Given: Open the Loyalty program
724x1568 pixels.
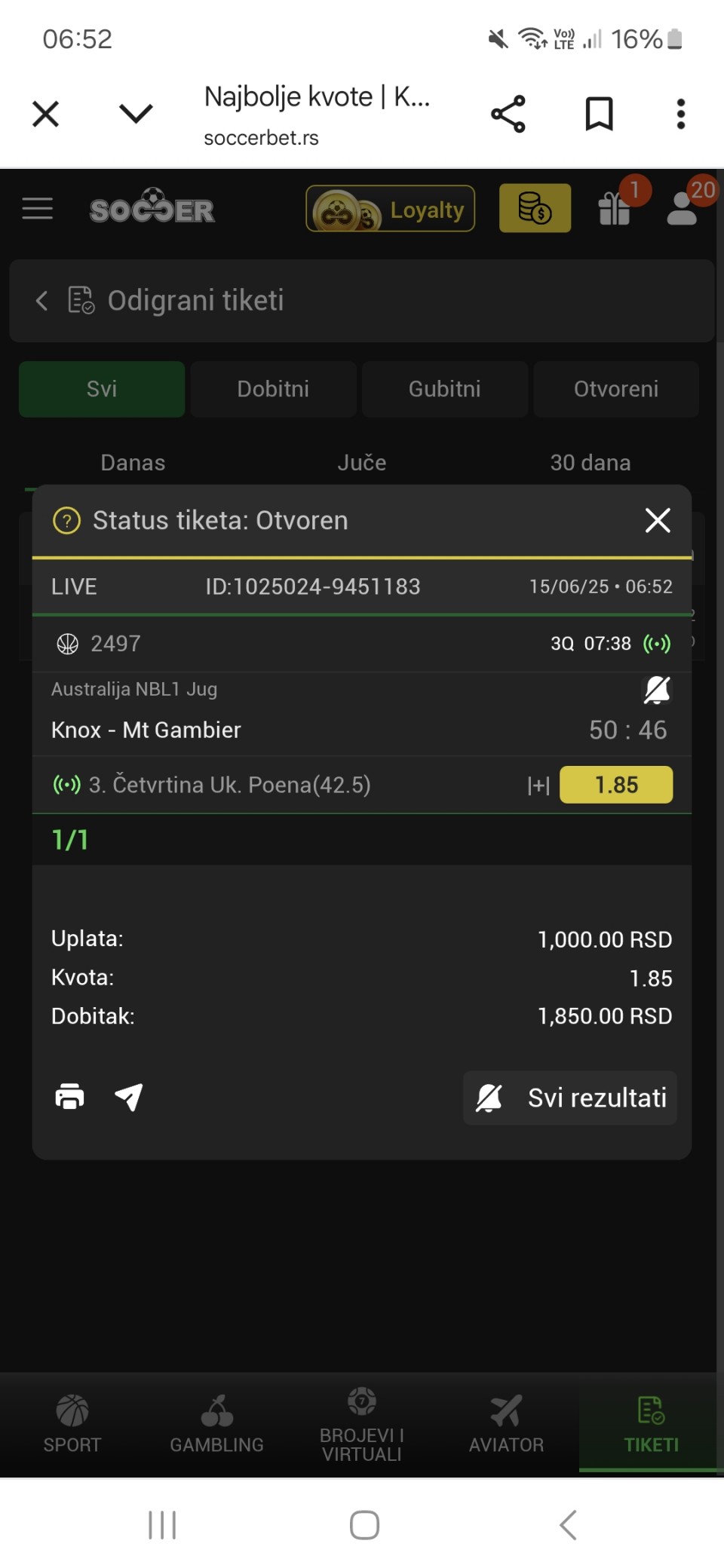Looking at the screenshot, I should point(390,209).
